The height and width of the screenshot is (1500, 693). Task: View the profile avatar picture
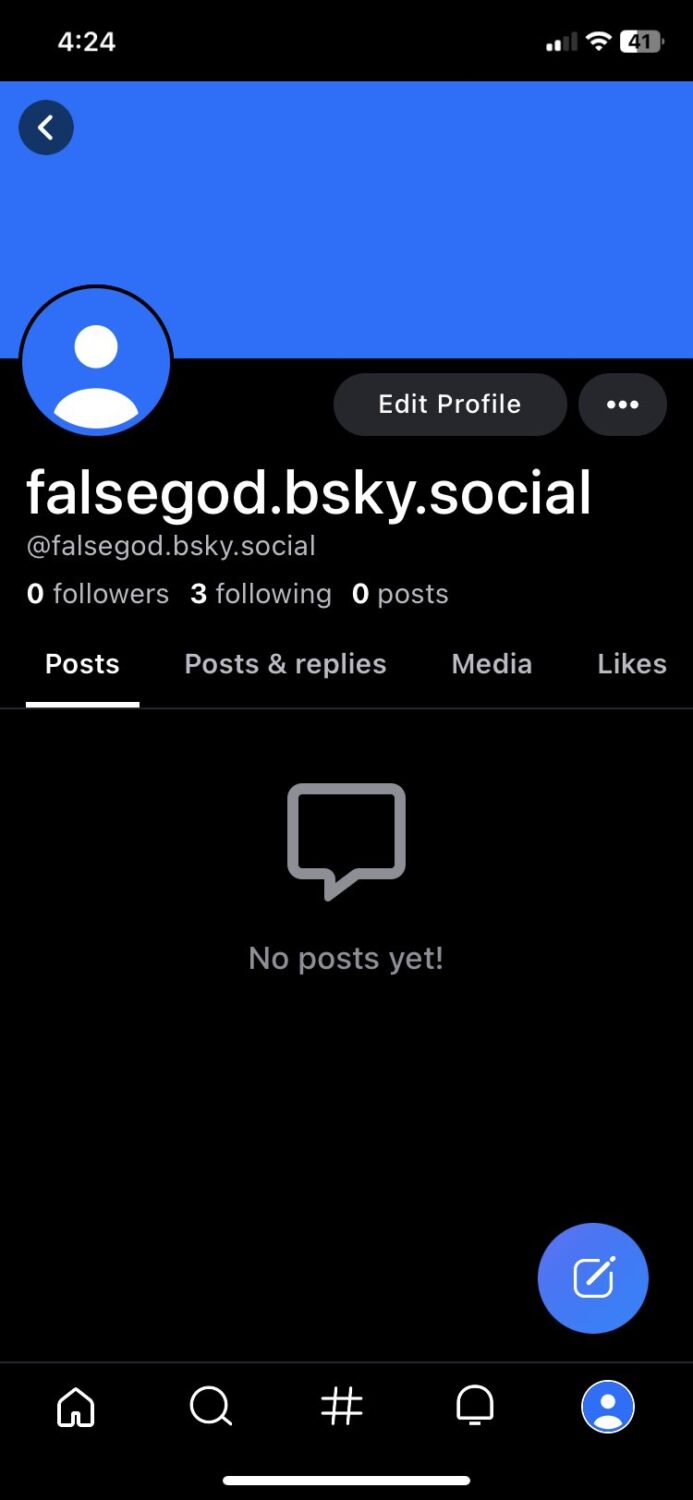click(x=96, y=362)
